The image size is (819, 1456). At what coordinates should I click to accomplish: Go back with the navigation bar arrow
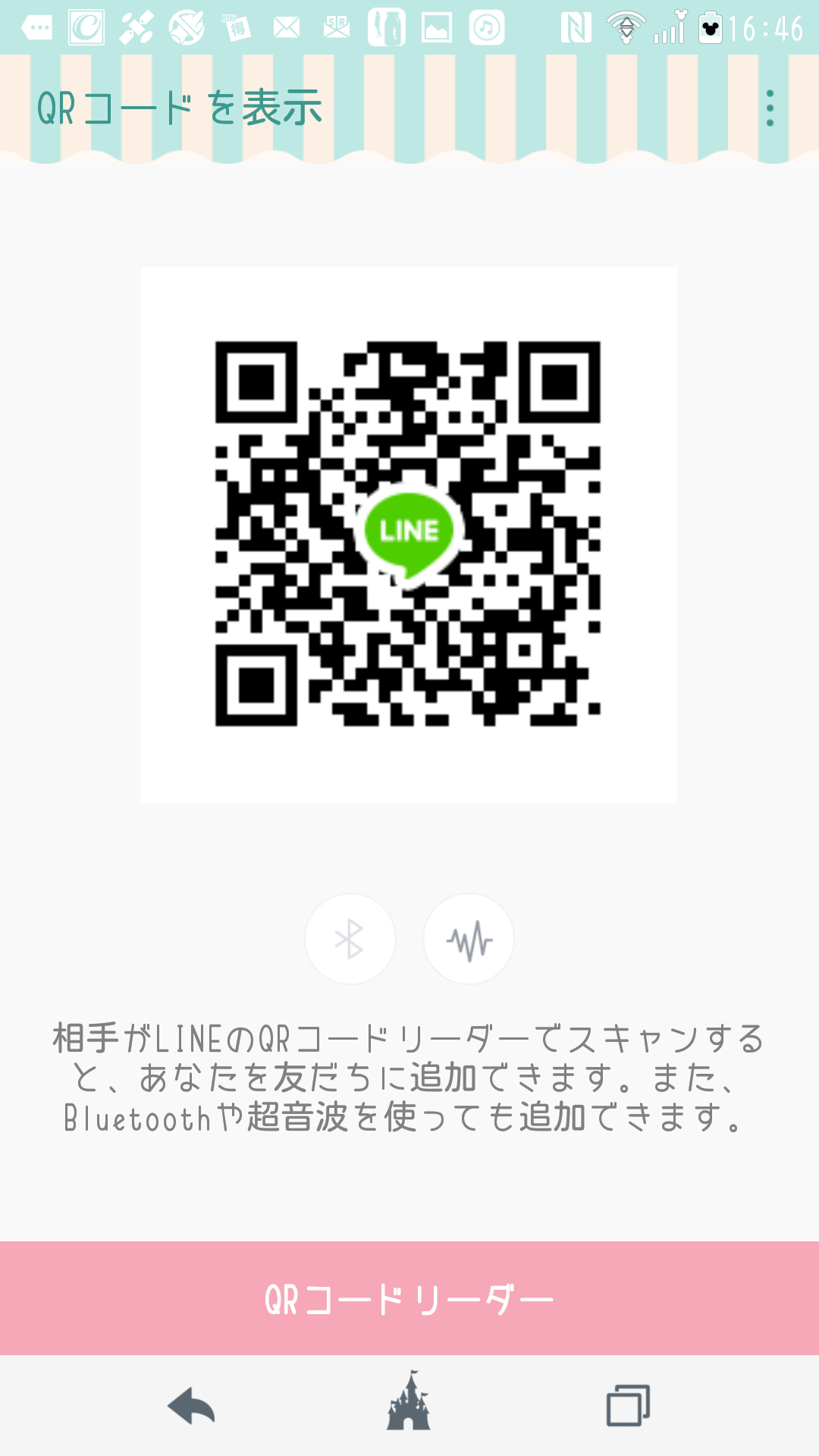[191, 1406]
